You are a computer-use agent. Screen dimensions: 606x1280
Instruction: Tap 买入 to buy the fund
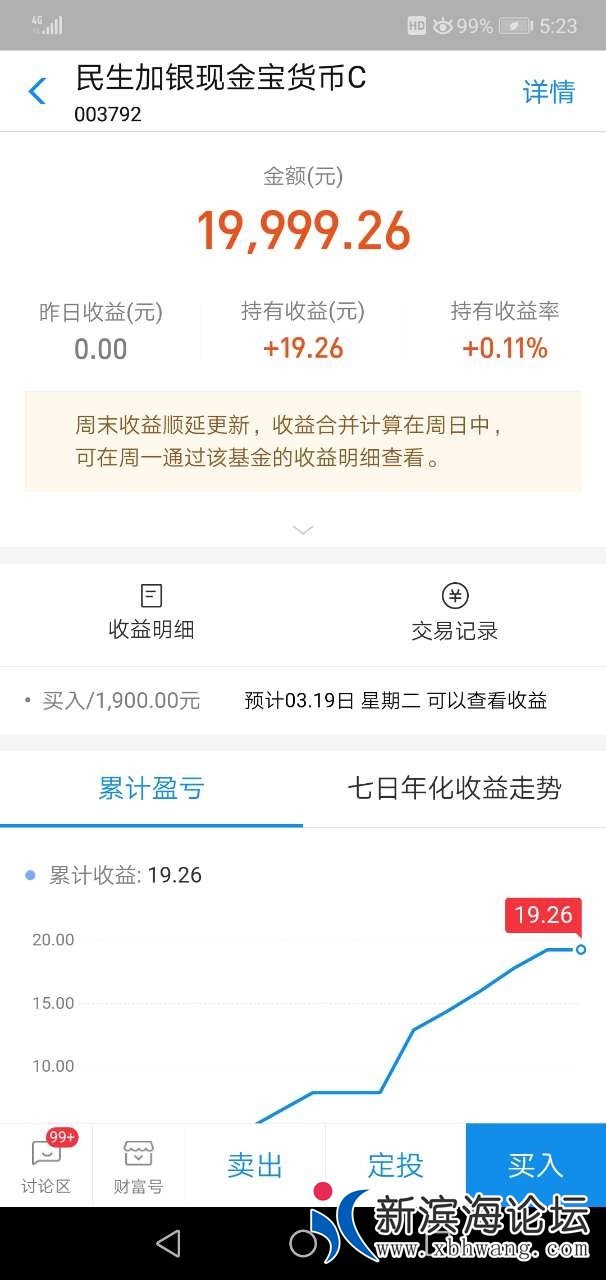535,1165
